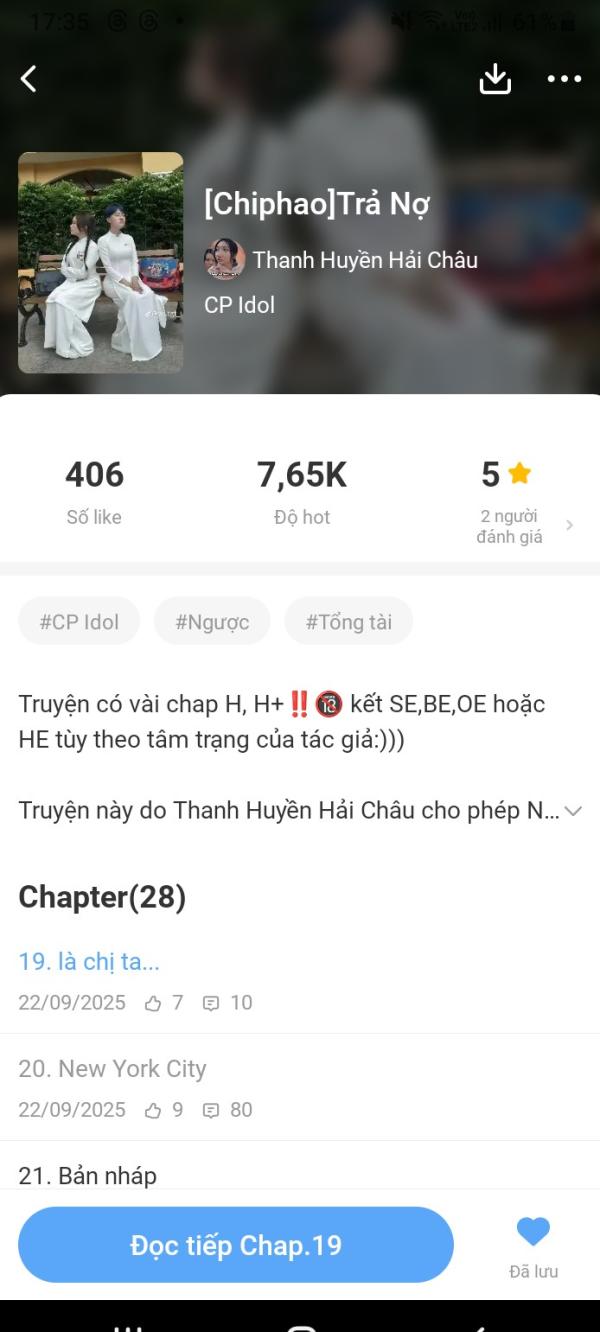Image resolution: width=600 pixels, height=1332 pixels.
Task: Open chapter 19. là chị ta...
Action: (89, 962)
